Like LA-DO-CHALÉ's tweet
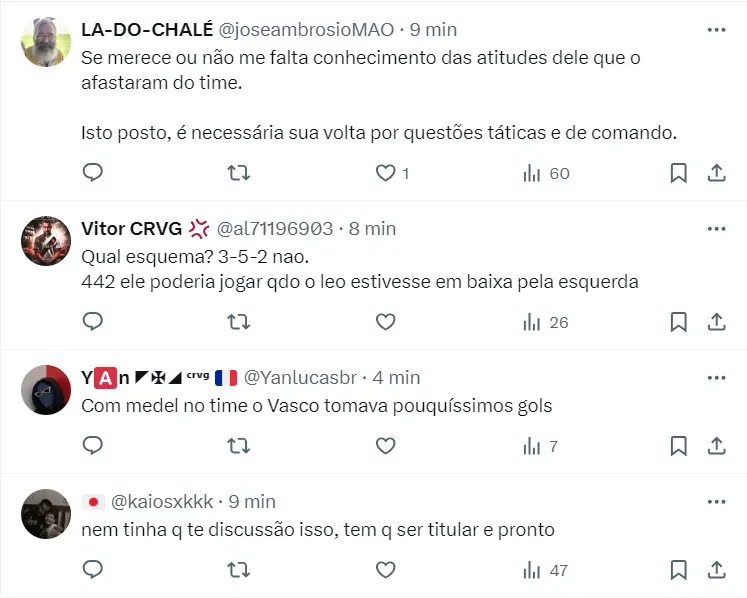The width and height of the screenshot is (747, 598). (385, 173)
